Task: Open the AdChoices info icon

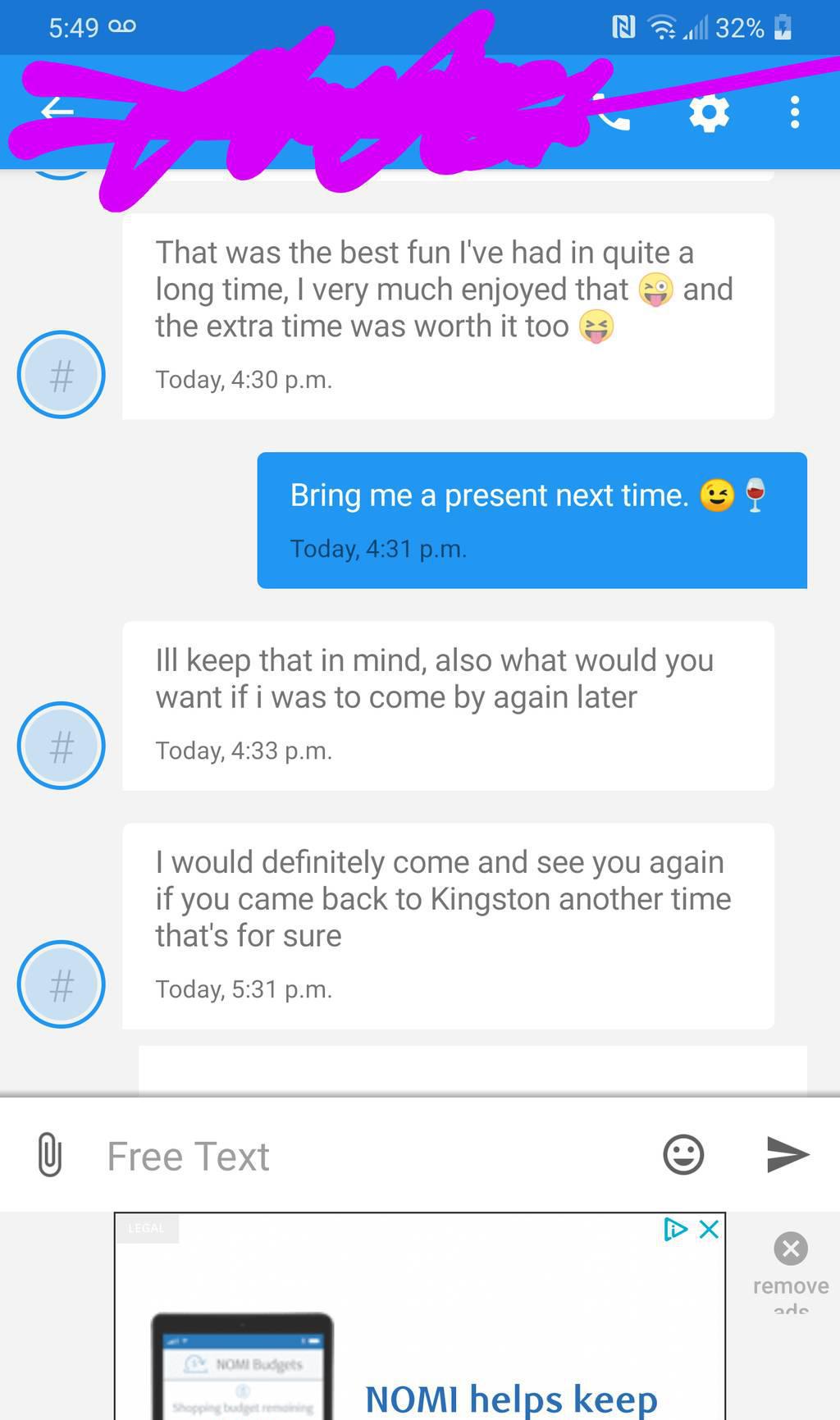Action: [x=675, y=1229]
